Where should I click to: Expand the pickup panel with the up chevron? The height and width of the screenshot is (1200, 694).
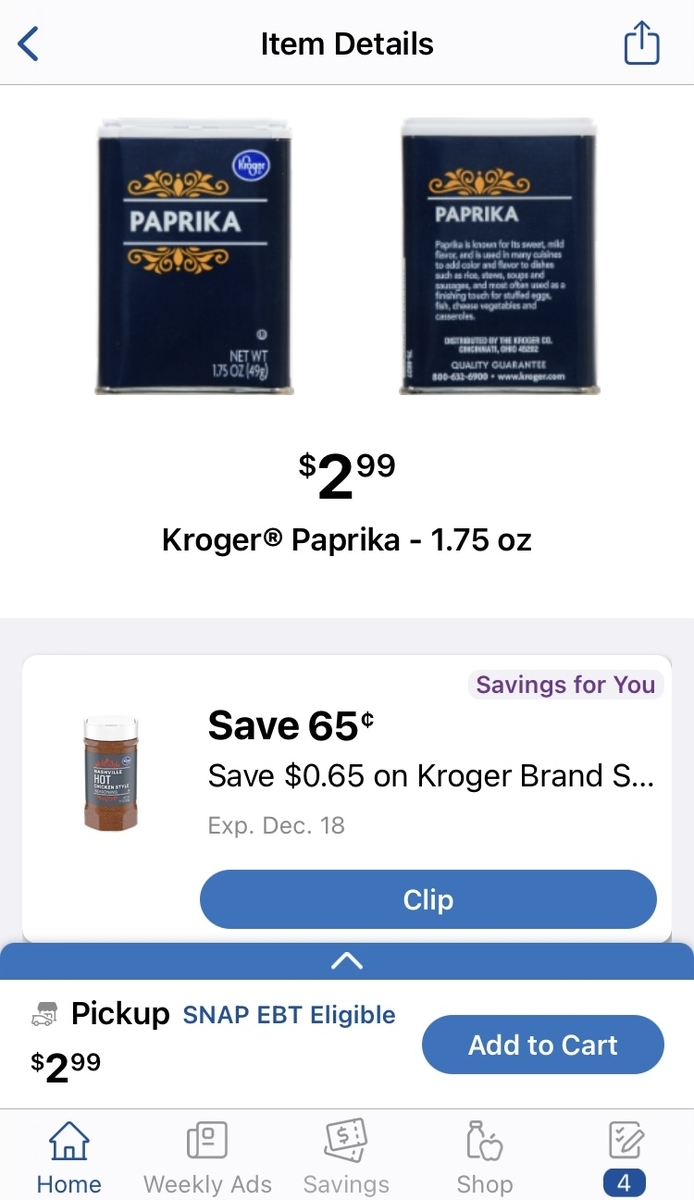tap(346, 960)
